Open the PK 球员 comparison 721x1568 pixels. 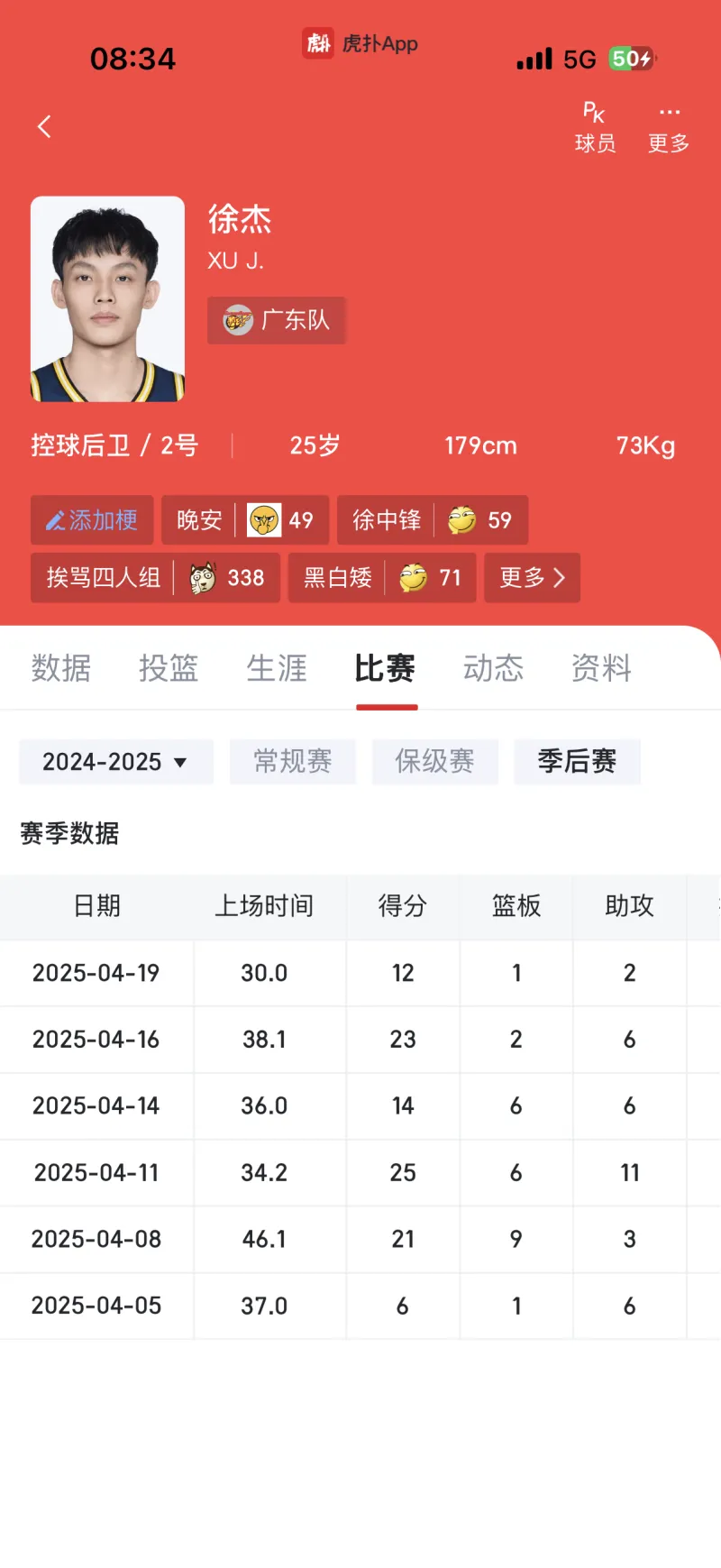pyautogui.click(x=595, y=127)
